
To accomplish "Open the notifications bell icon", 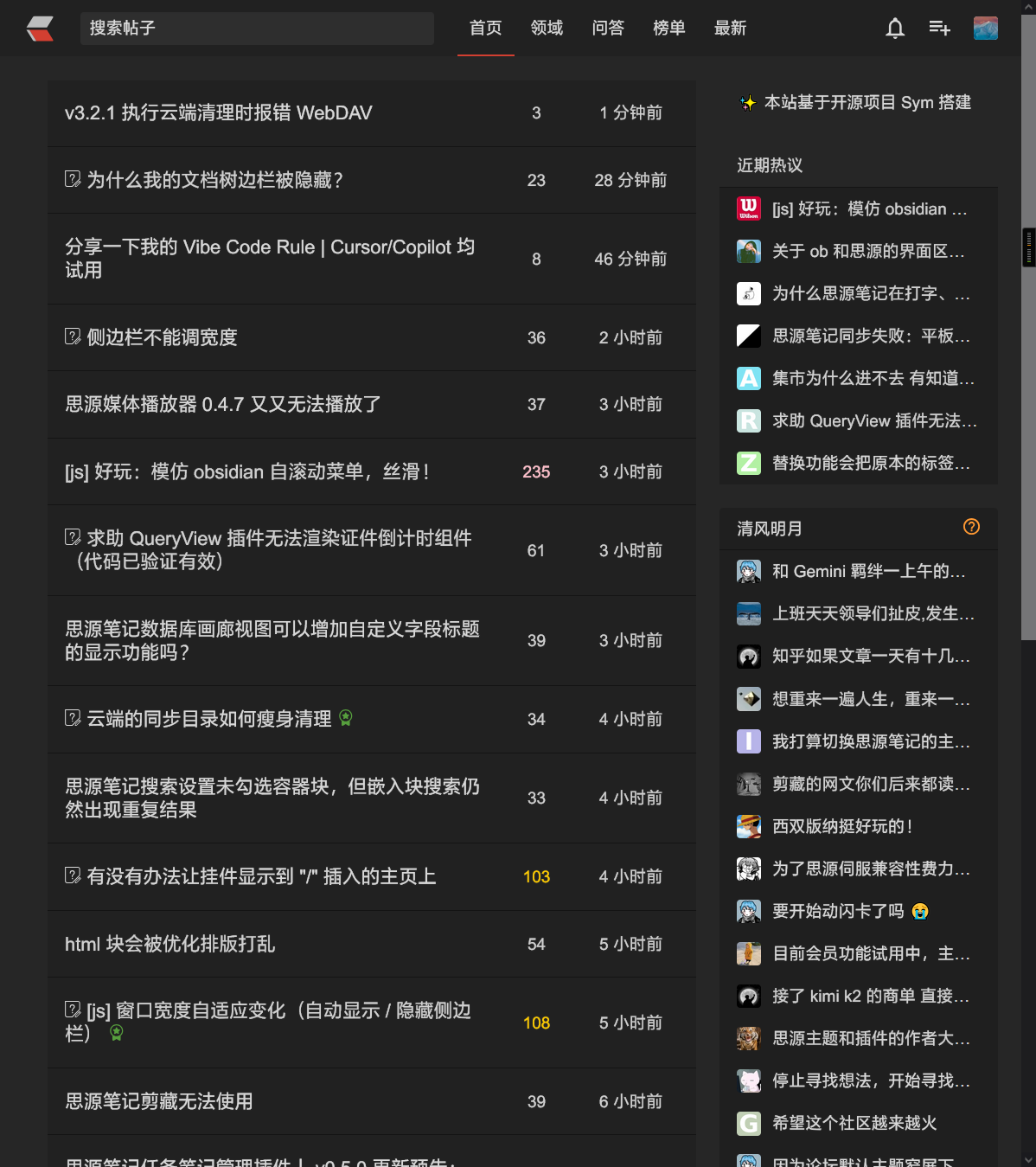I will click(x=895, y=28).
